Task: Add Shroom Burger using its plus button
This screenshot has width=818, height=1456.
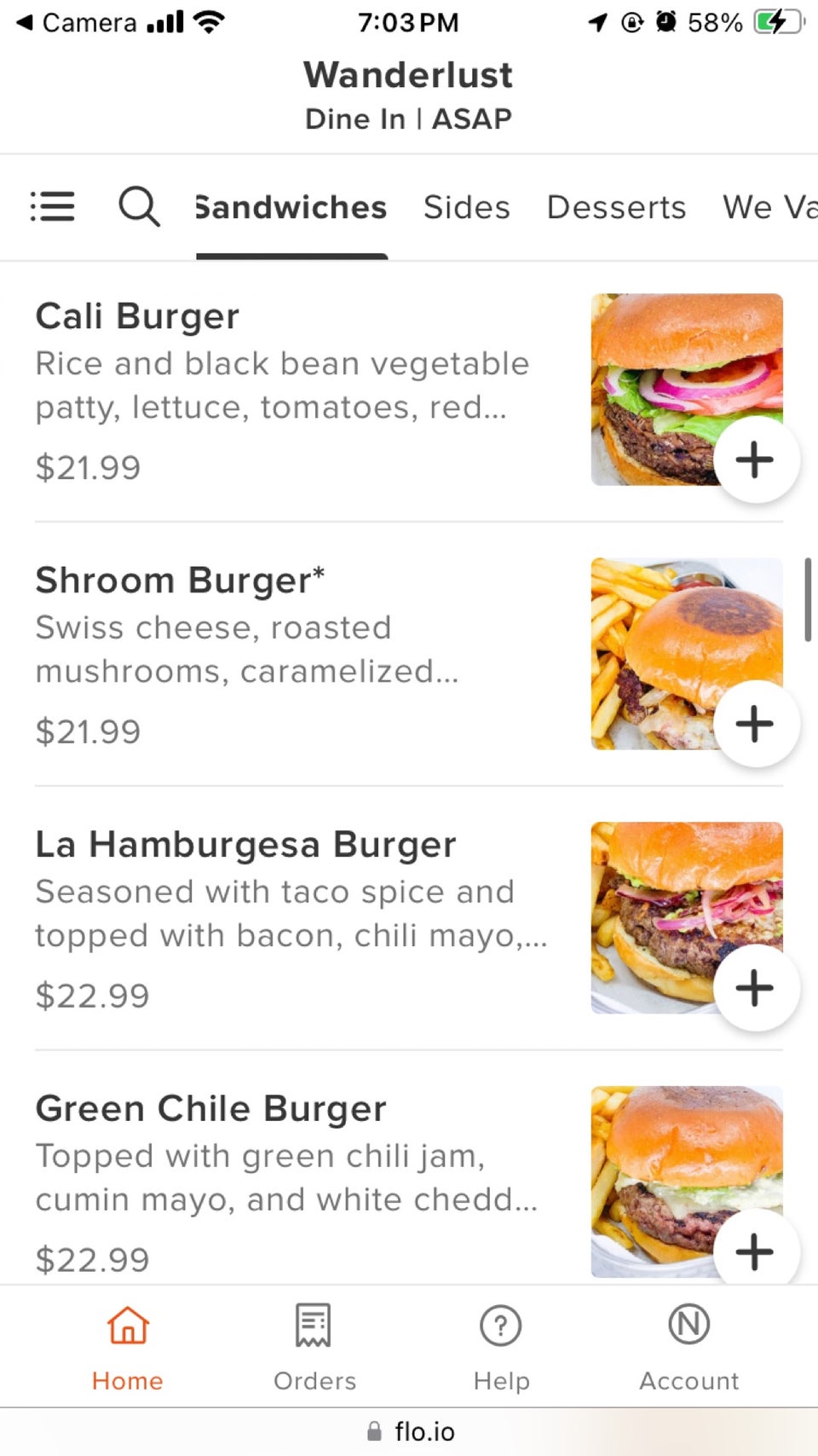Action: (755, 724)
